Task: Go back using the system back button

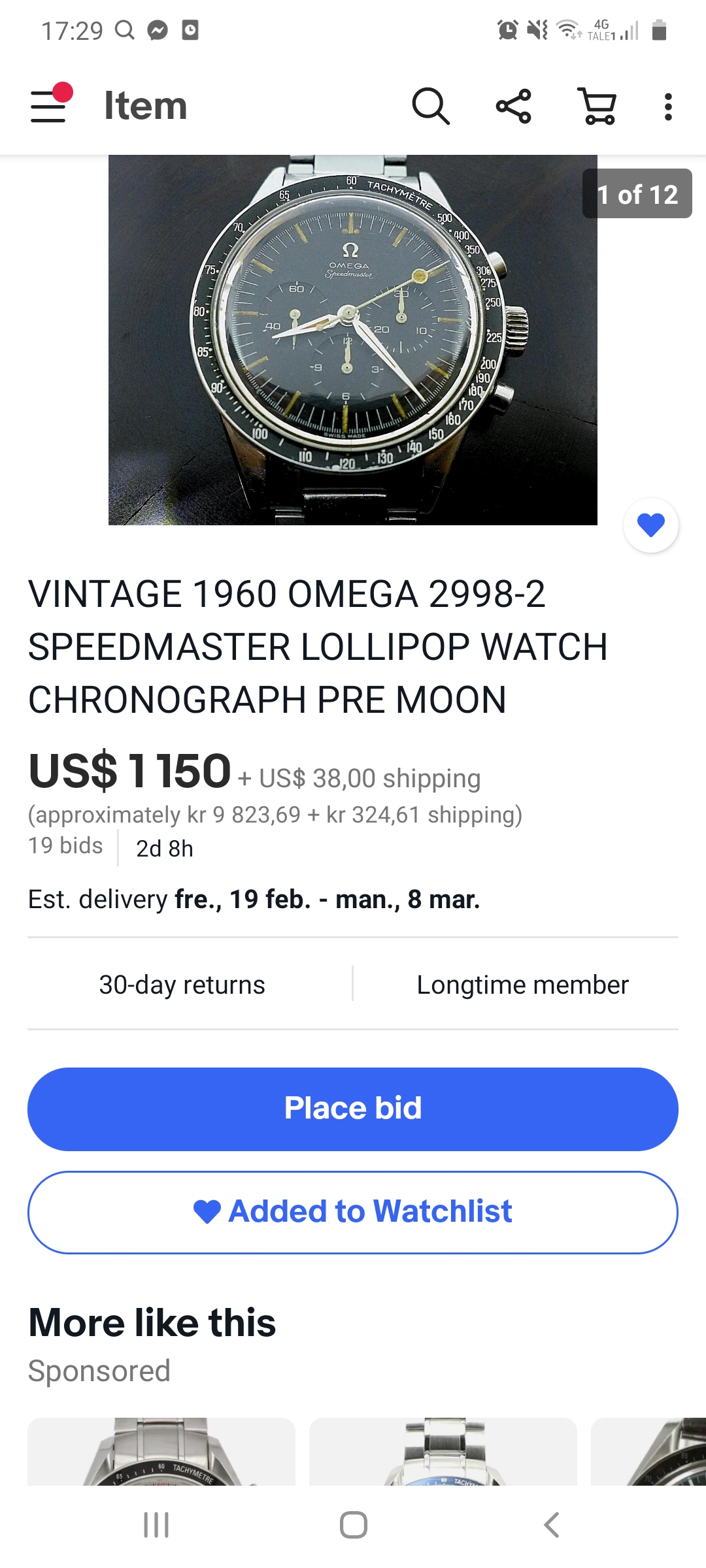Action: [551, 1525]
